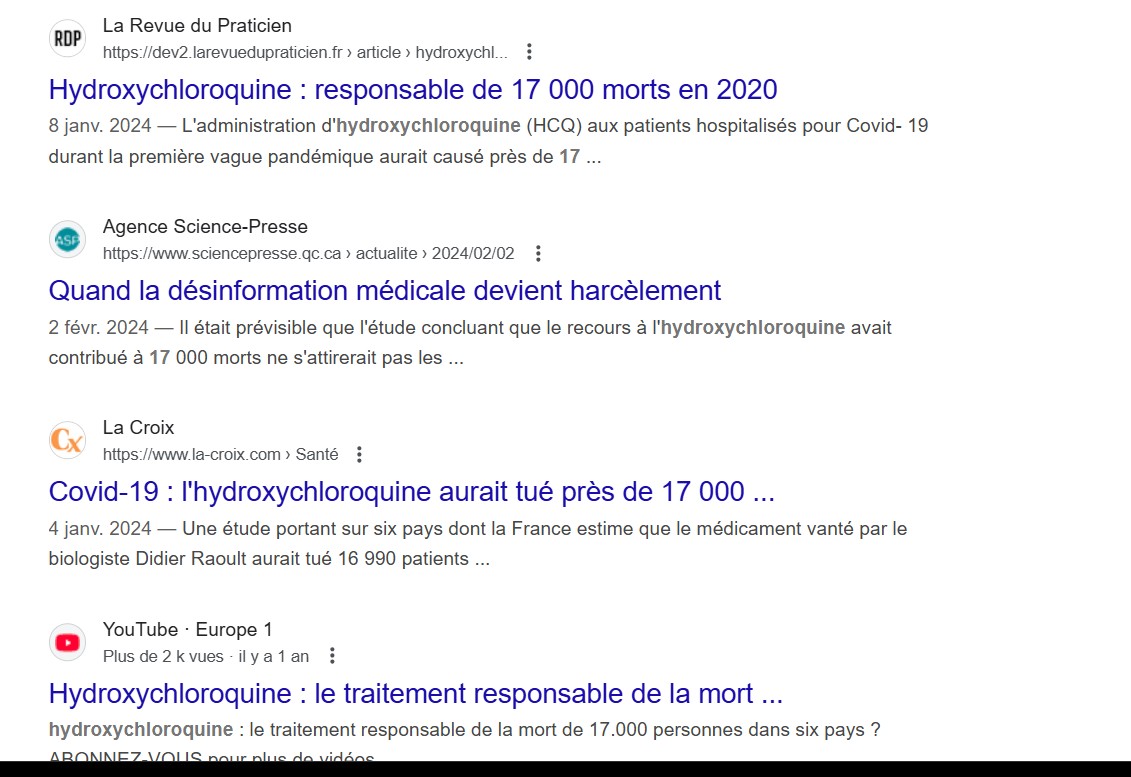Viewport: 1131px width, 777px height.
Task: Open the Europe 1 YouTube hydroxychloroquine video result
Action: (x=415, y=694)
